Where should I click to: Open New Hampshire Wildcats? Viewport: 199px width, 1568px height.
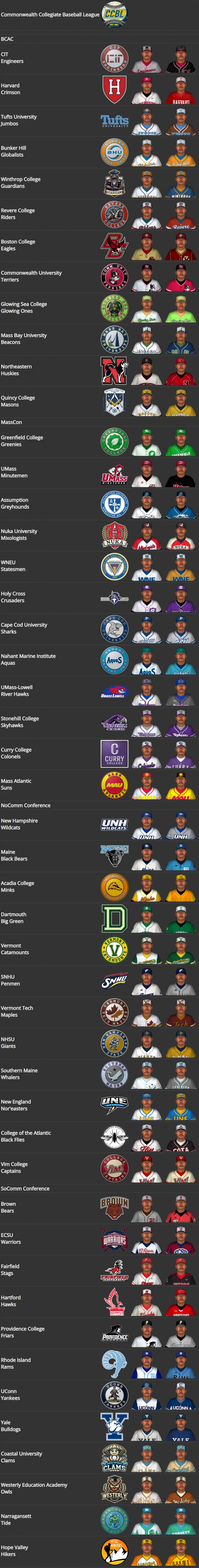tap(19, 824)
